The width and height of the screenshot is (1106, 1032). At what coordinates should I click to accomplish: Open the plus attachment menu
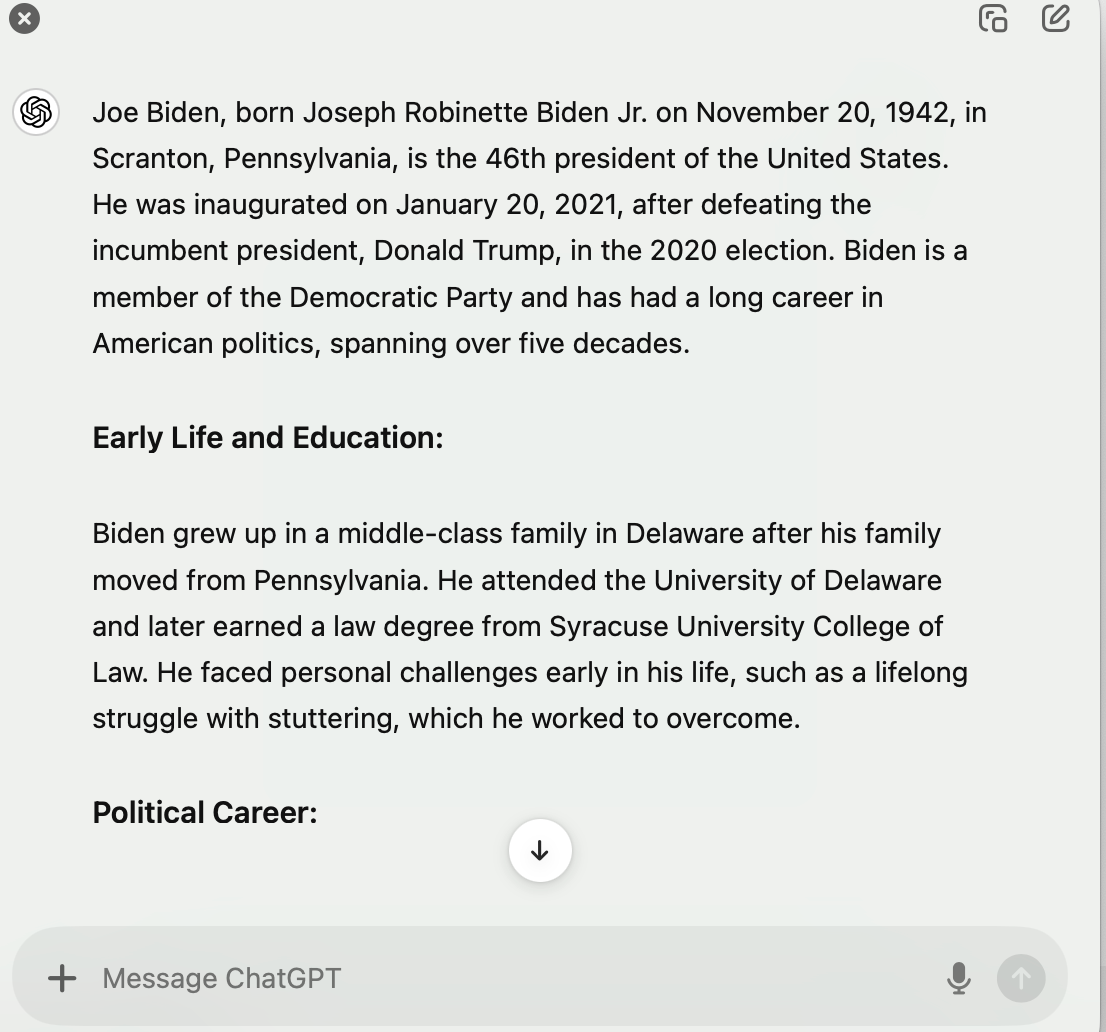click(x=62, y=978)
